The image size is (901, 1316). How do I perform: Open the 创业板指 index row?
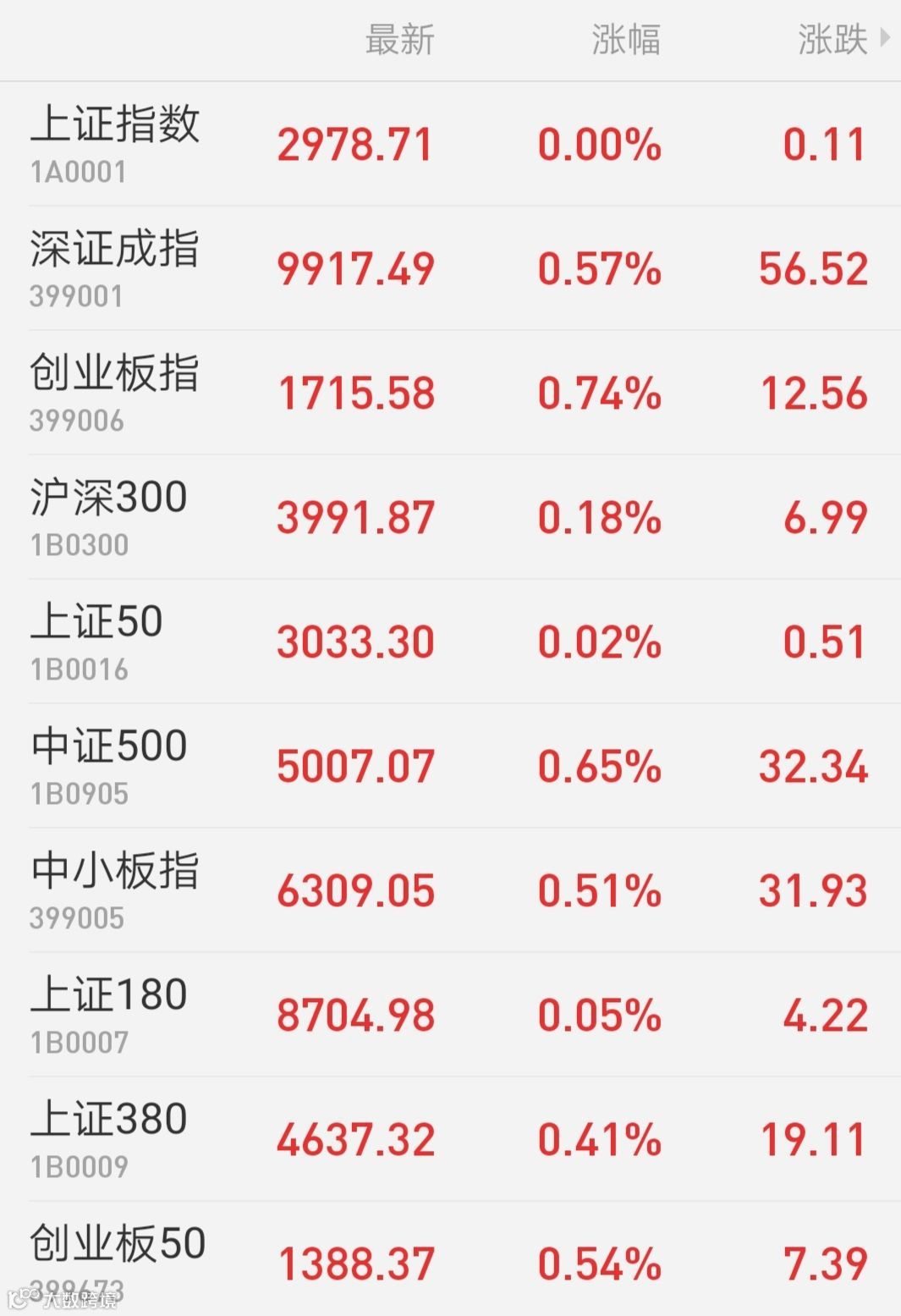tap(450, 393)
